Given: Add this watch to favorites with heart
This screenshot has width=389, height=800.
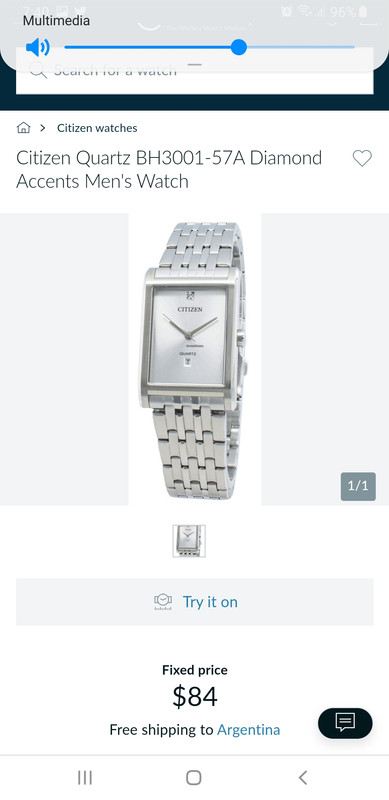Looking at the screenshot, I should [362, 159].
